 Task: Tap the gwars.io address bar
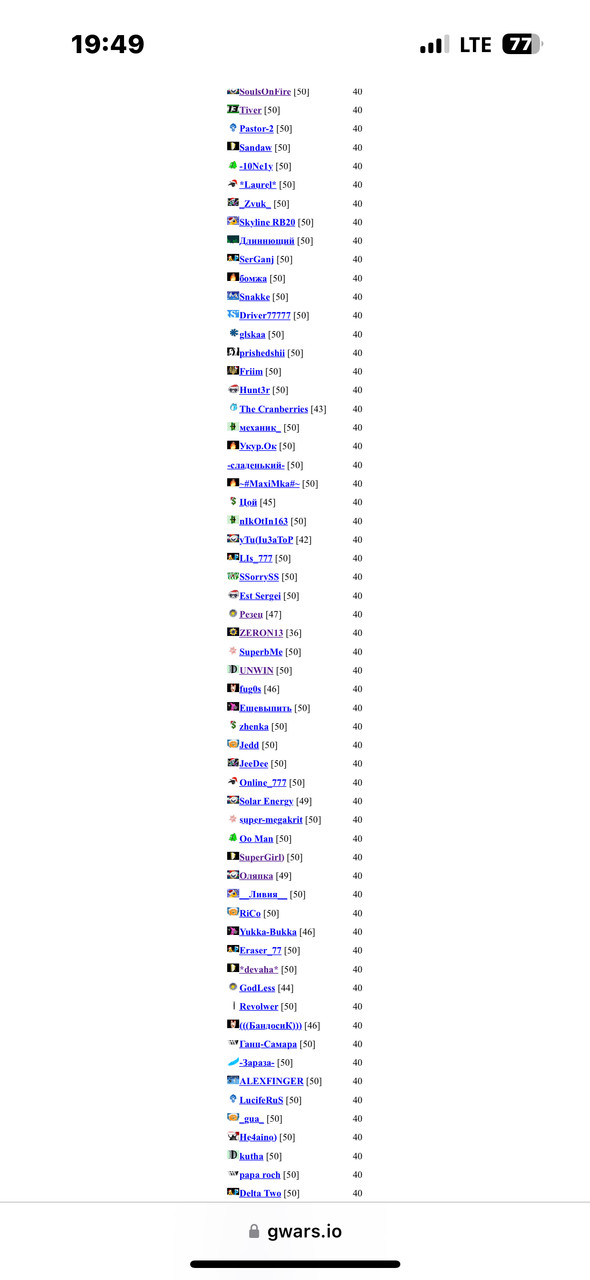coord(295,1231)
